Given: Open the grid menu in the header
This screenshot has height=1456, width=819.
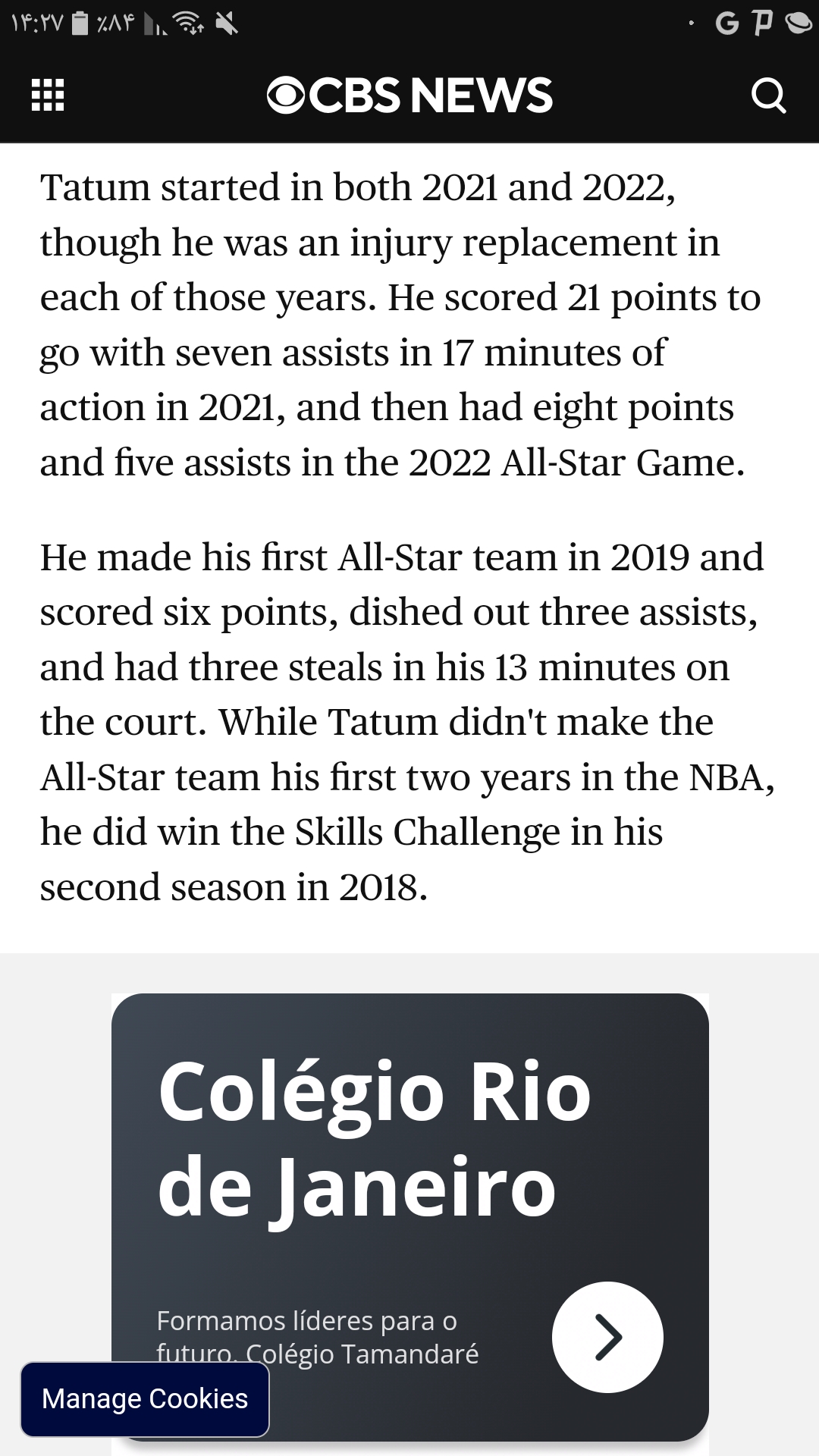Looking at the screenshot, I should pyautogui.click(x=48, y=96).
